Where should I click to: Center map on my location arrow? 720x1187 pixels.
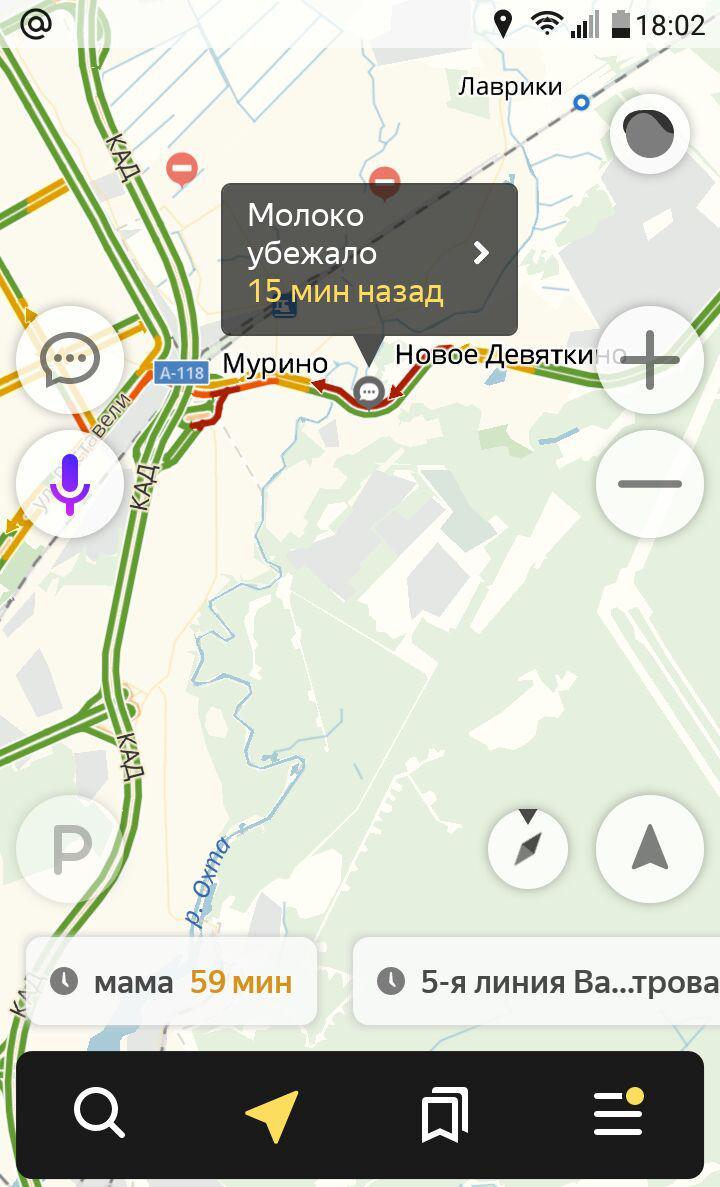point(649,849)
